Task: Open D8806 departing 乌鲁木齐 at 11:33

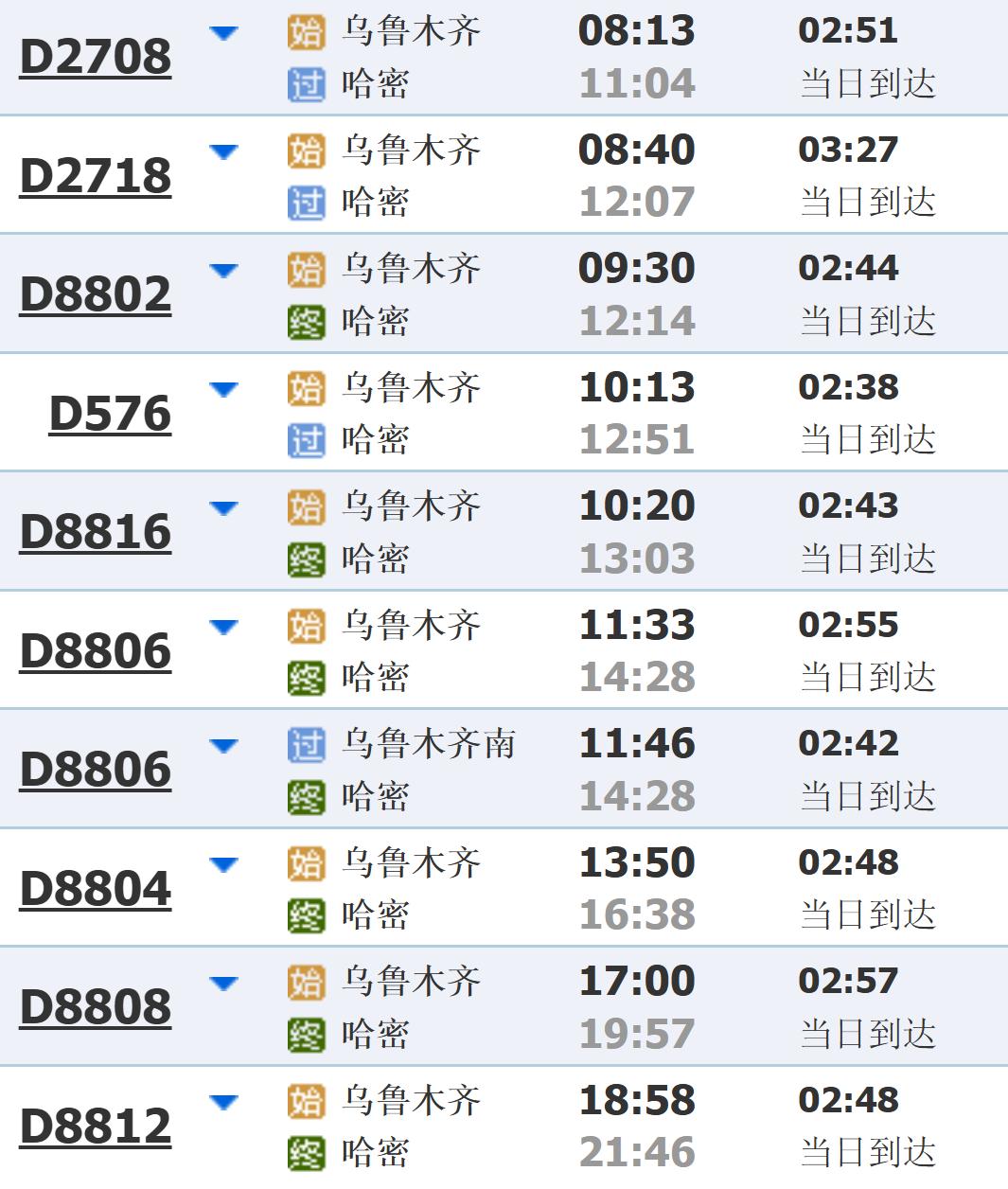Action: (96, 651)
